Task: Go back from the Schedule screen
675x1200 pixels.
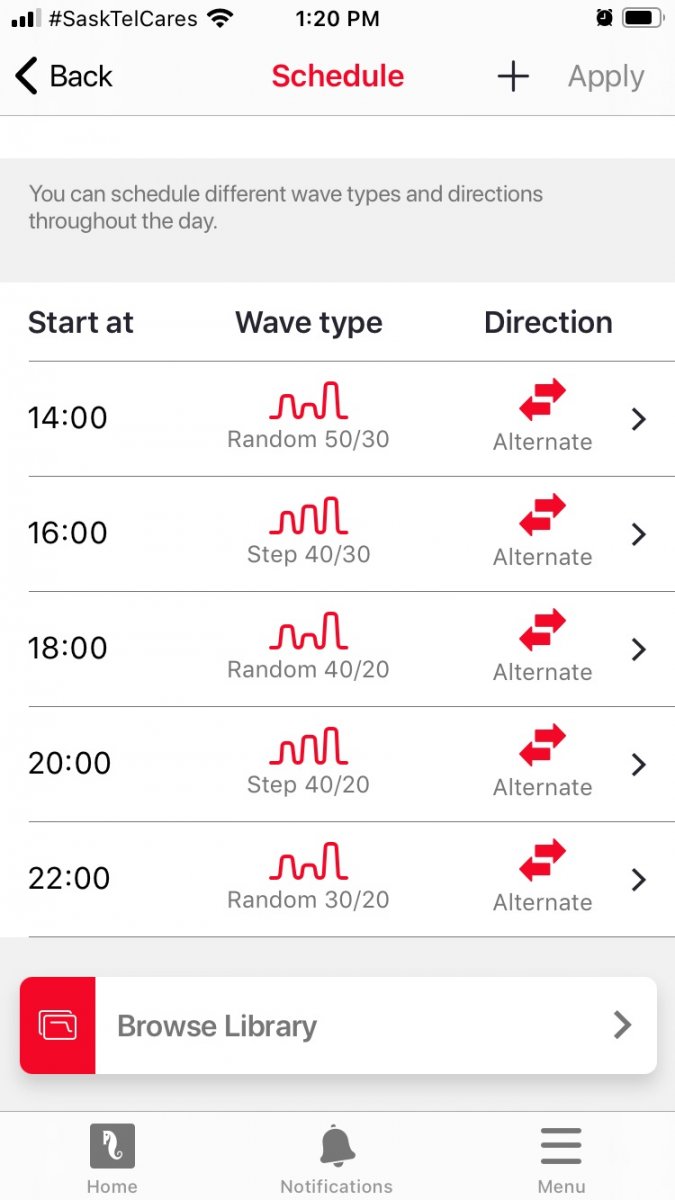Action: pyautogui.click(x=64, y=77)
